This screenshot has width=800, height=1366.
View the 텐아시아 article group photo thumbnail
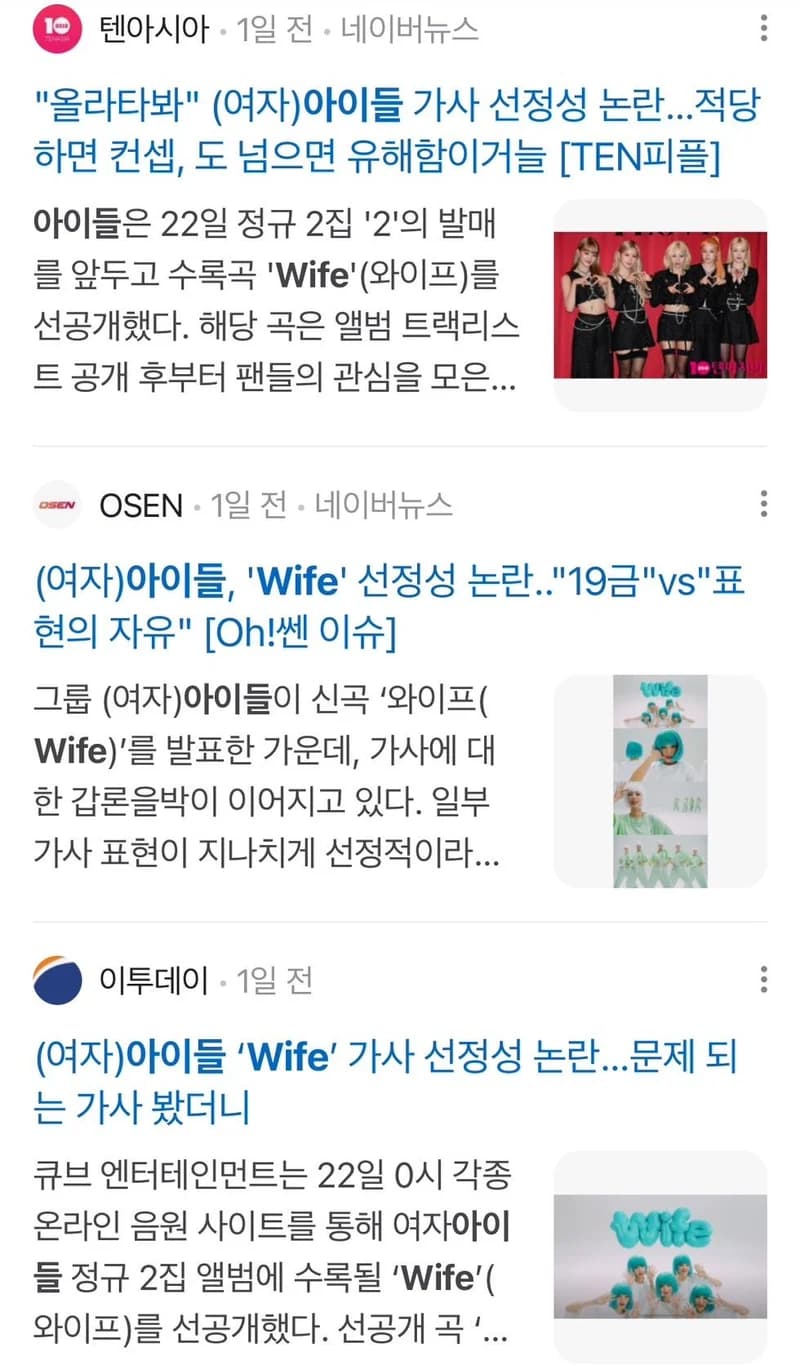(x=661, y=305)
